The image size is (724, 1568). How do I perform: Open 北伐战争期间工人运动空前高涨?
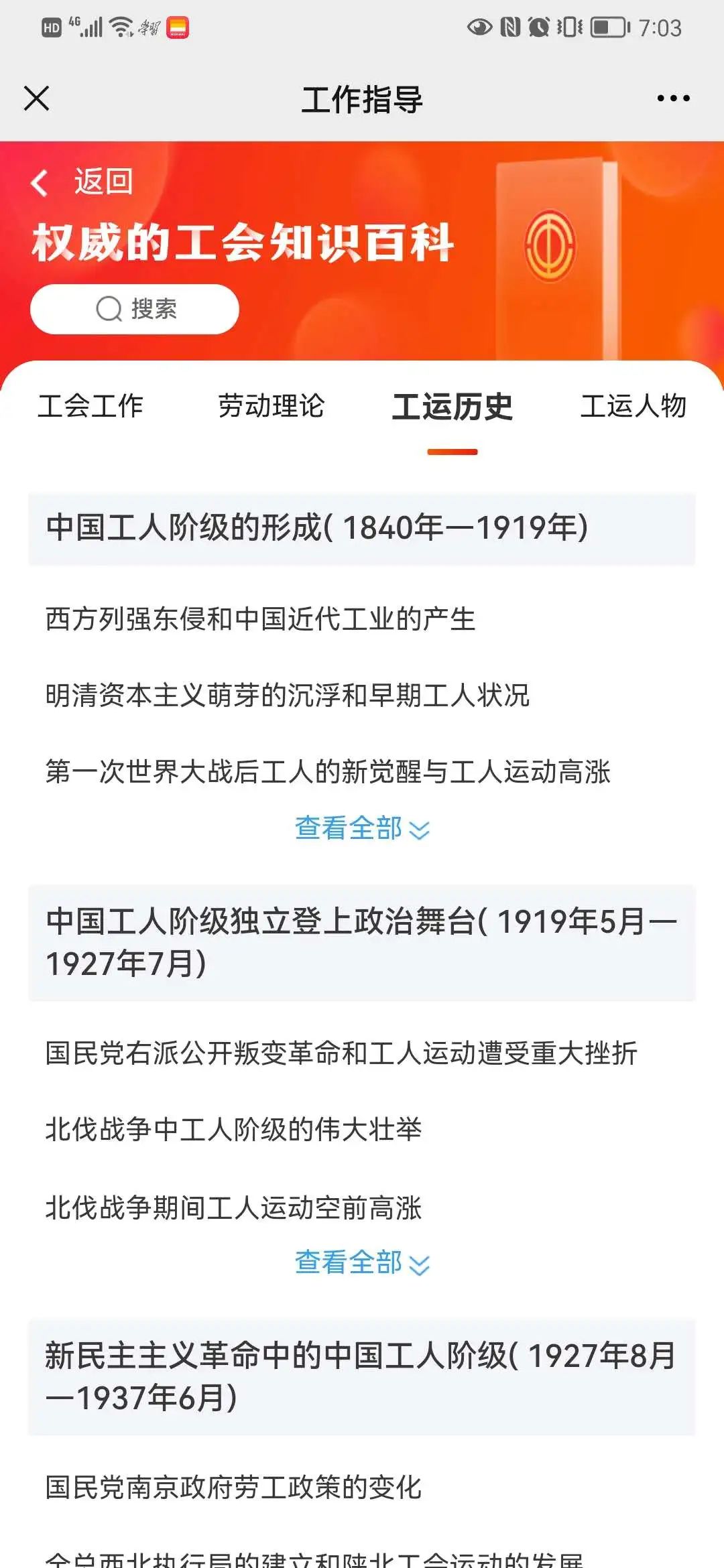coord(233,1207)
